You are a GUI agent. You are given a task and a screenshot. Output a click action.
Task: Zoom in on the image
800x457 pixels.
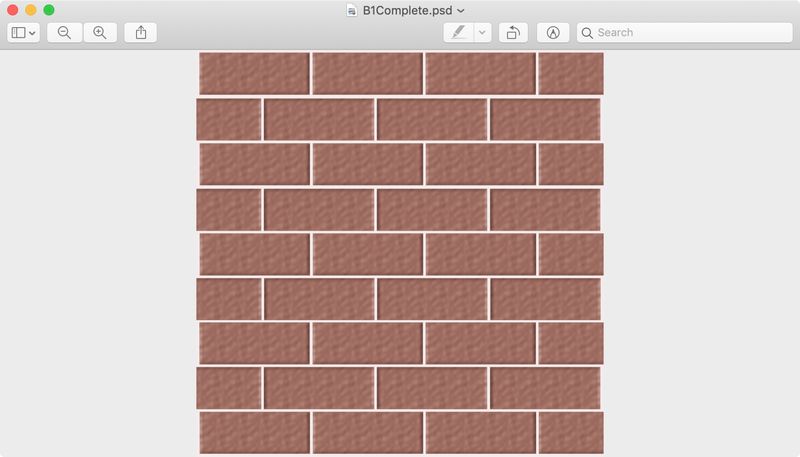coord(100,32)
